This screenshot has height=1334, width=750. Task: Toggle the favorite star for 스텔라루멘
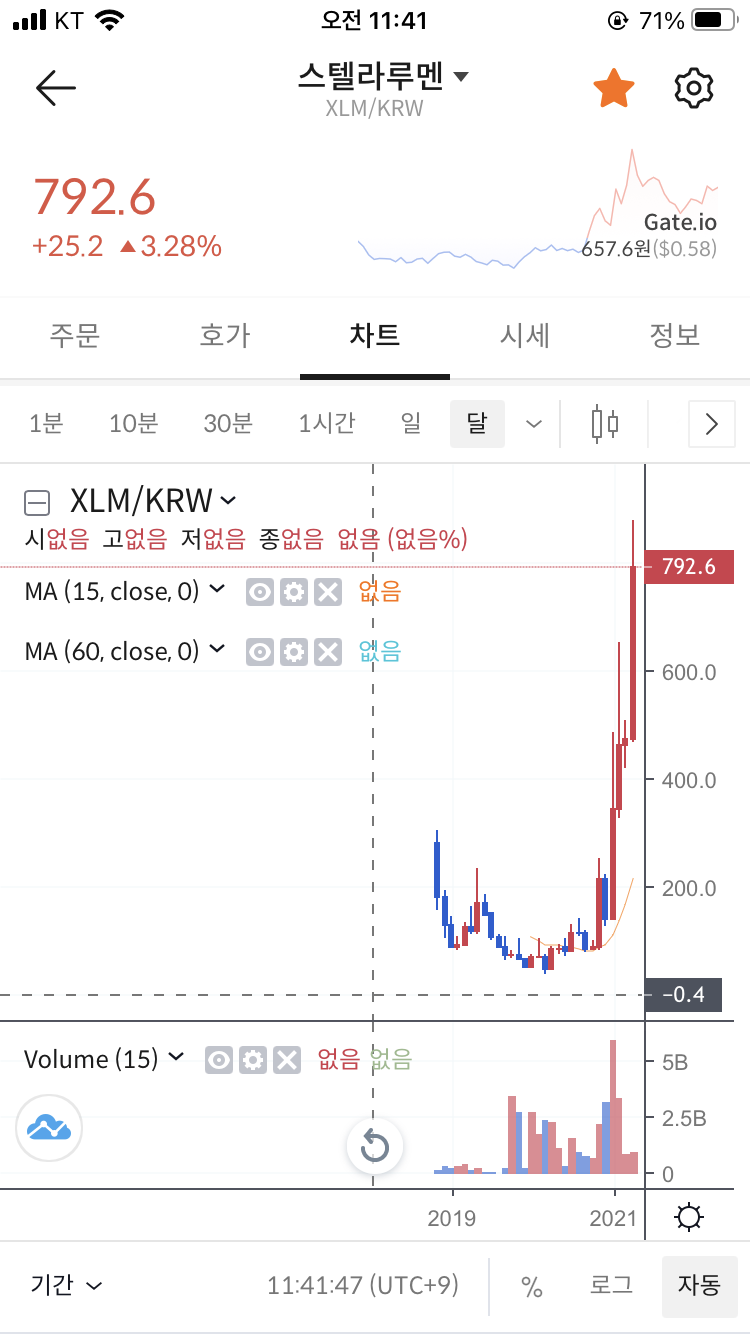coord(613,88)
